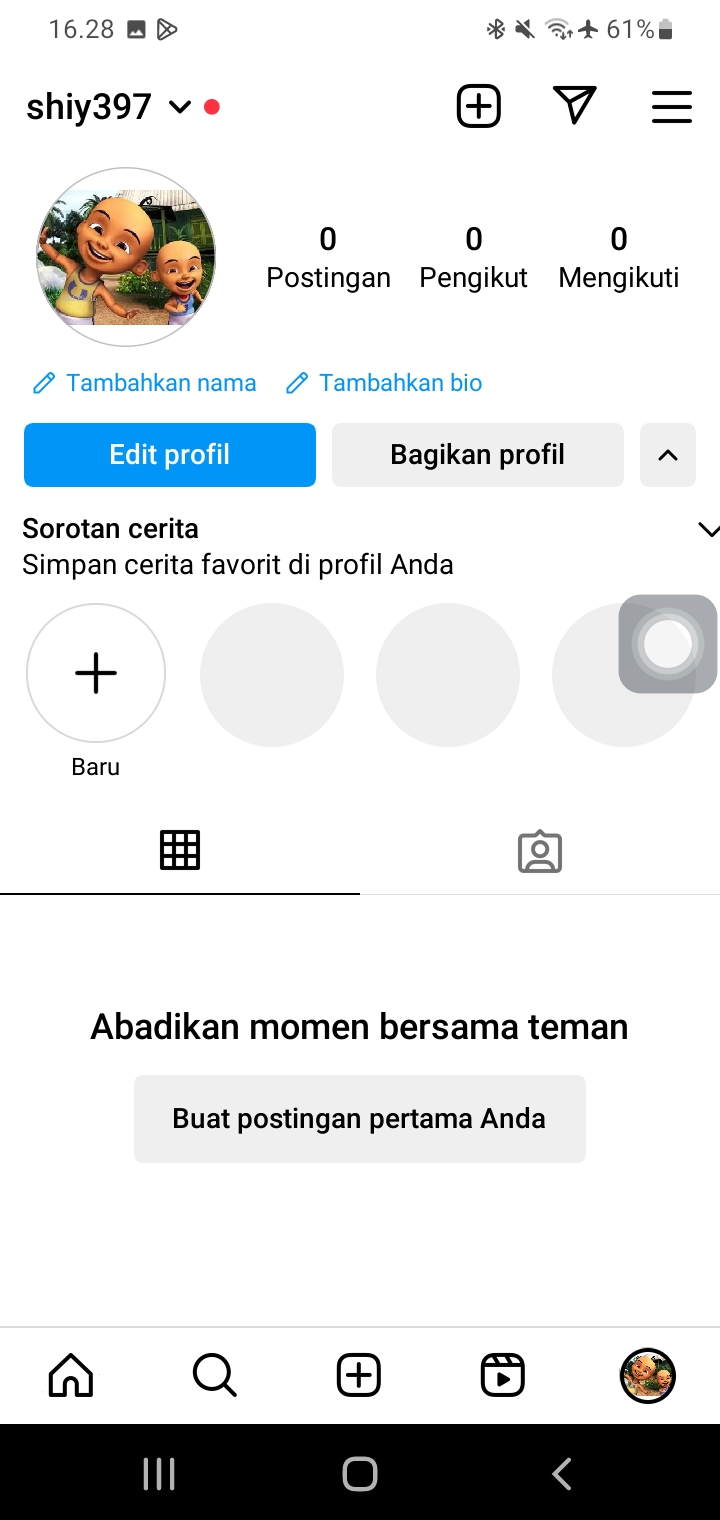Tap Tambahkan bio link
The height and width of the screenshot is (1520, 720).
[384, 383]
